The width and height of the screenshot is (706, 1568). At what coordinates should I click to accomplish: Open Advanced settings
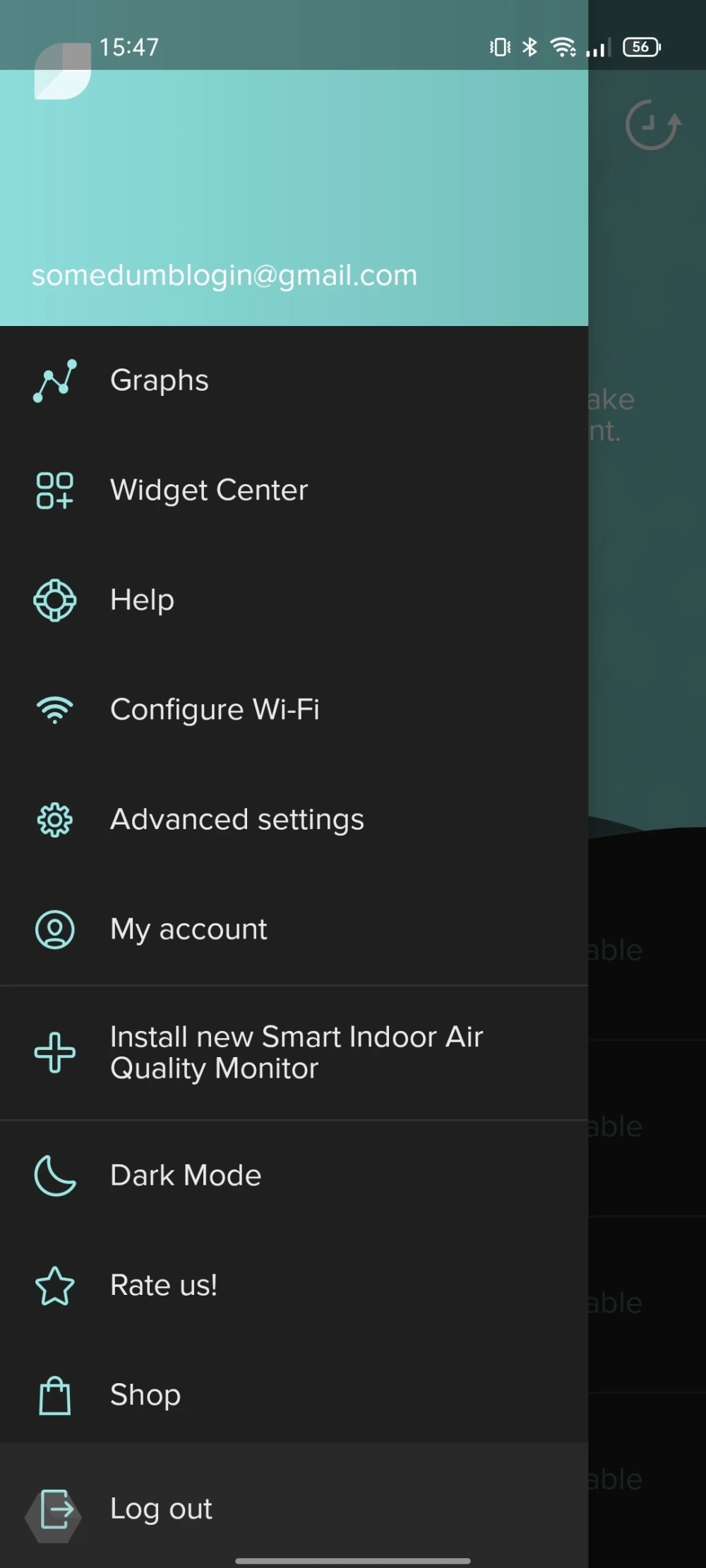click(294, 820)
